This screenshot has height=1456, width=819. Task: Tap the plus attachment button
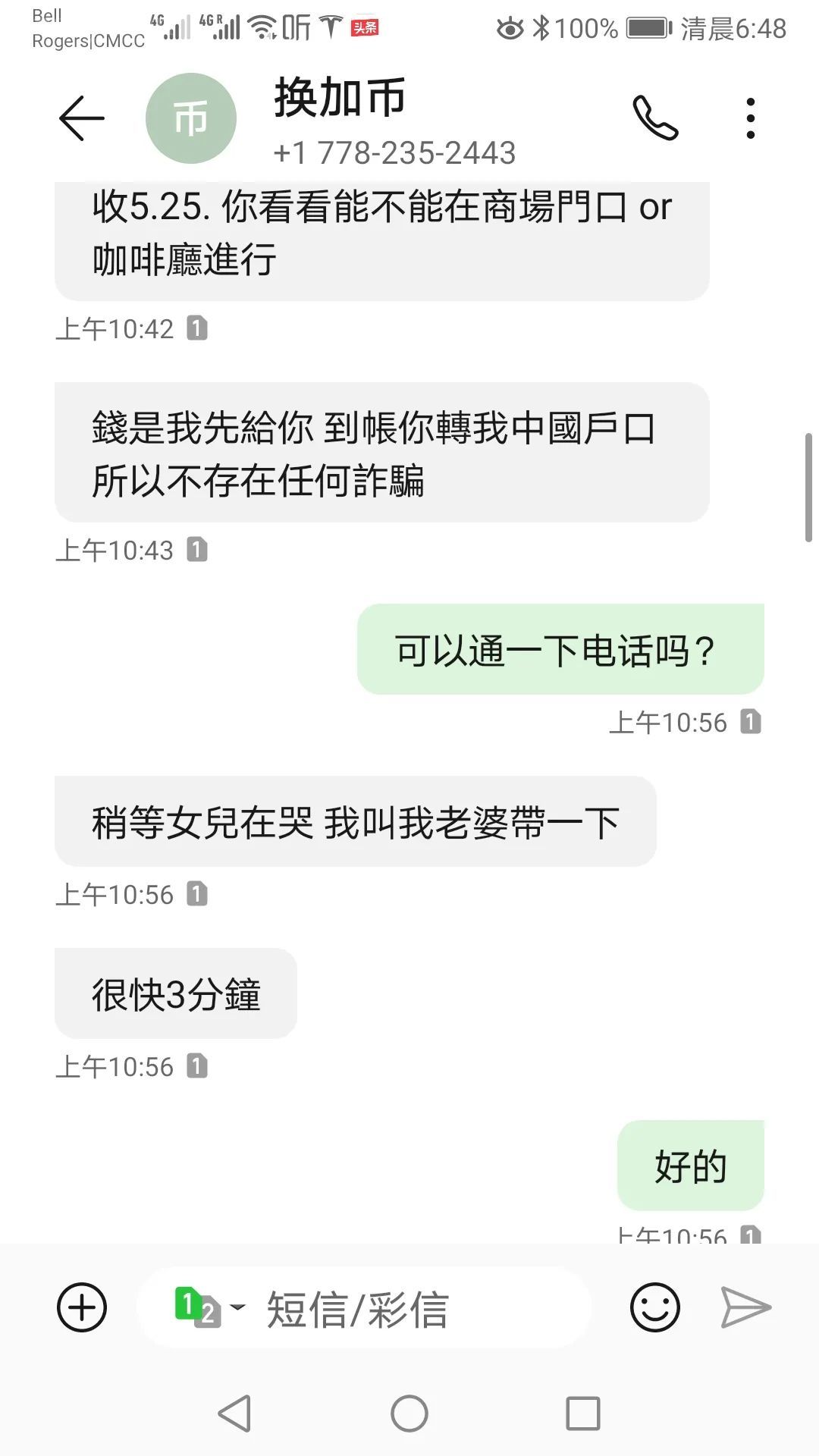[82, 1307]
